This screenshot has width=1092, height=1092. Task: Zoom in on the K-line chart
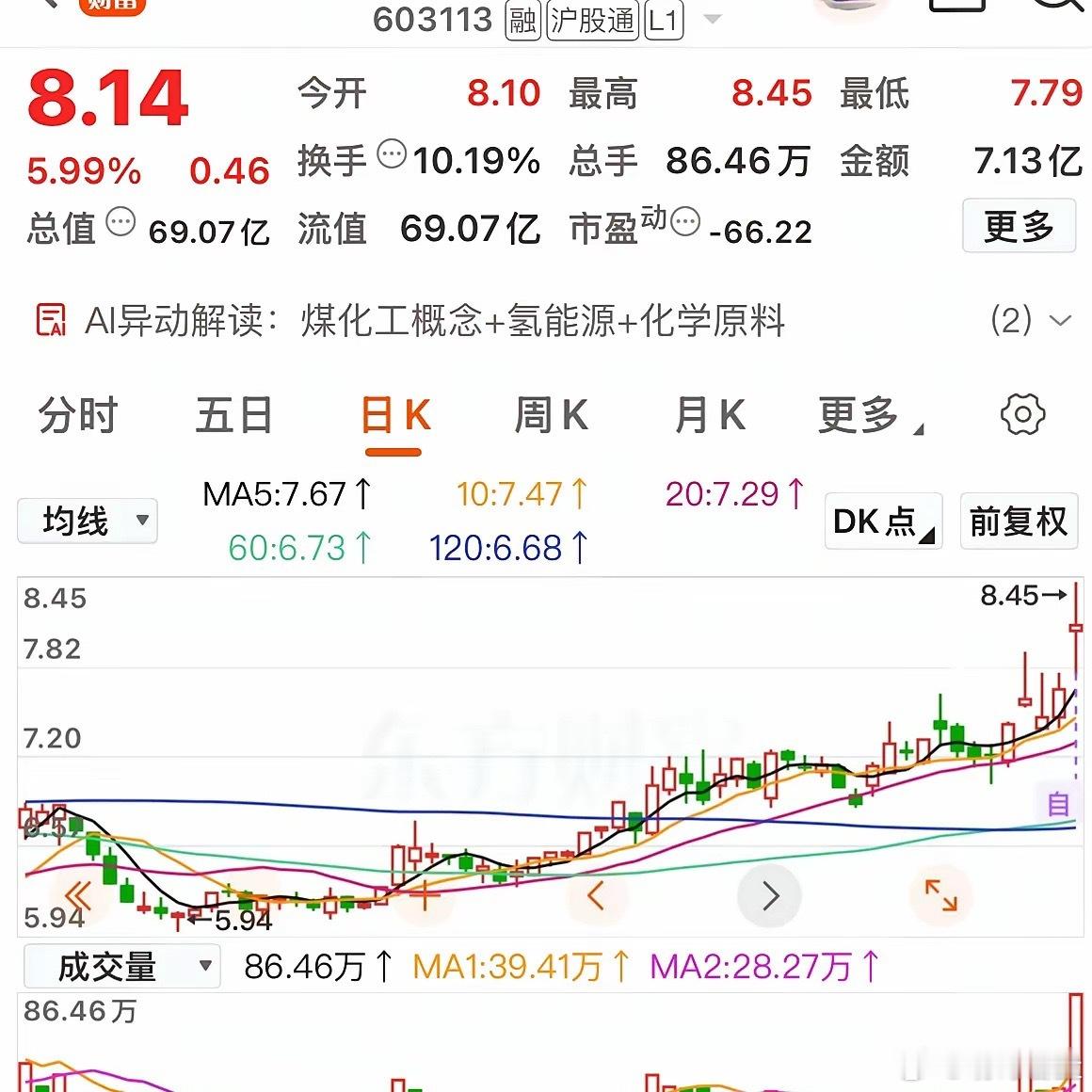pos(424,895)
